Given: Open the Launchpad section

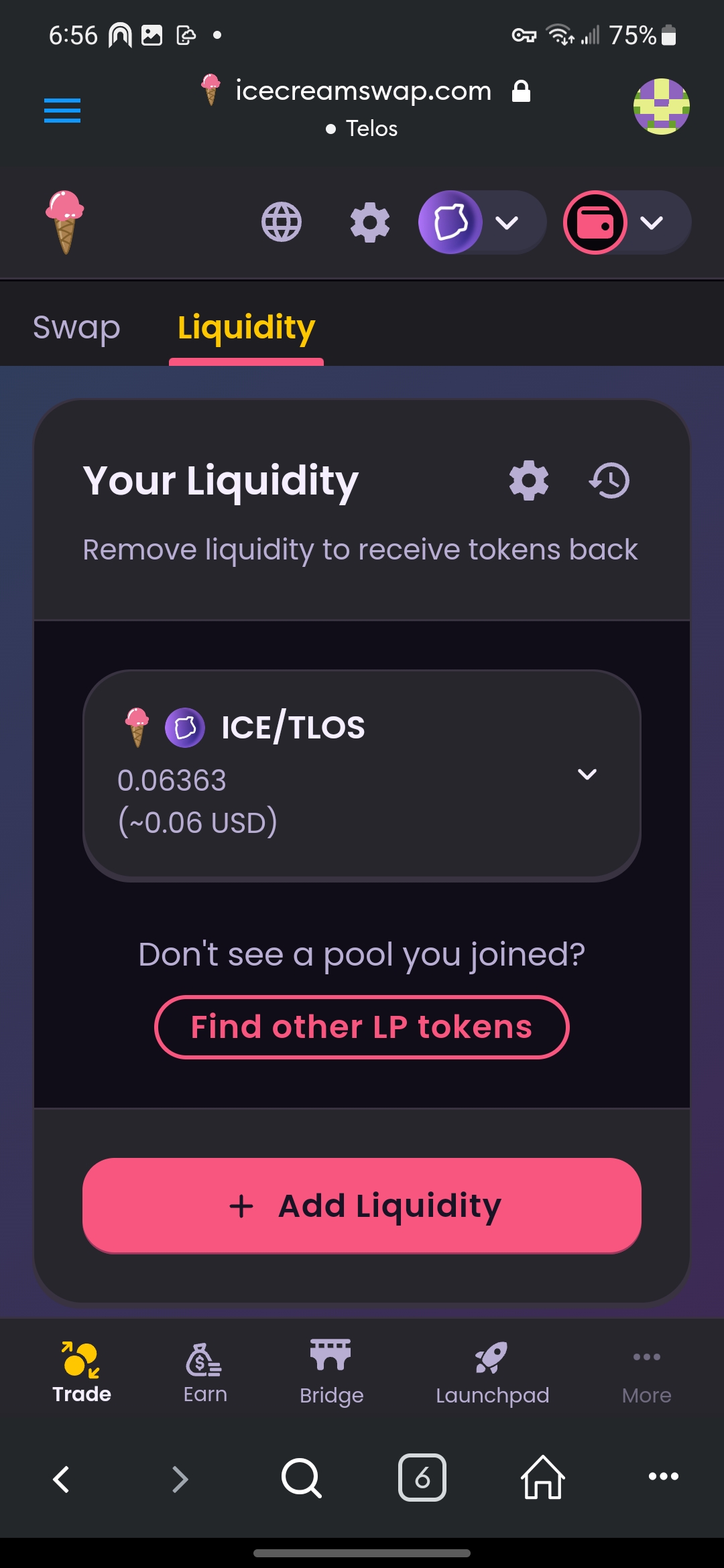Looking at the screenshot, I should coord(492,1373).
